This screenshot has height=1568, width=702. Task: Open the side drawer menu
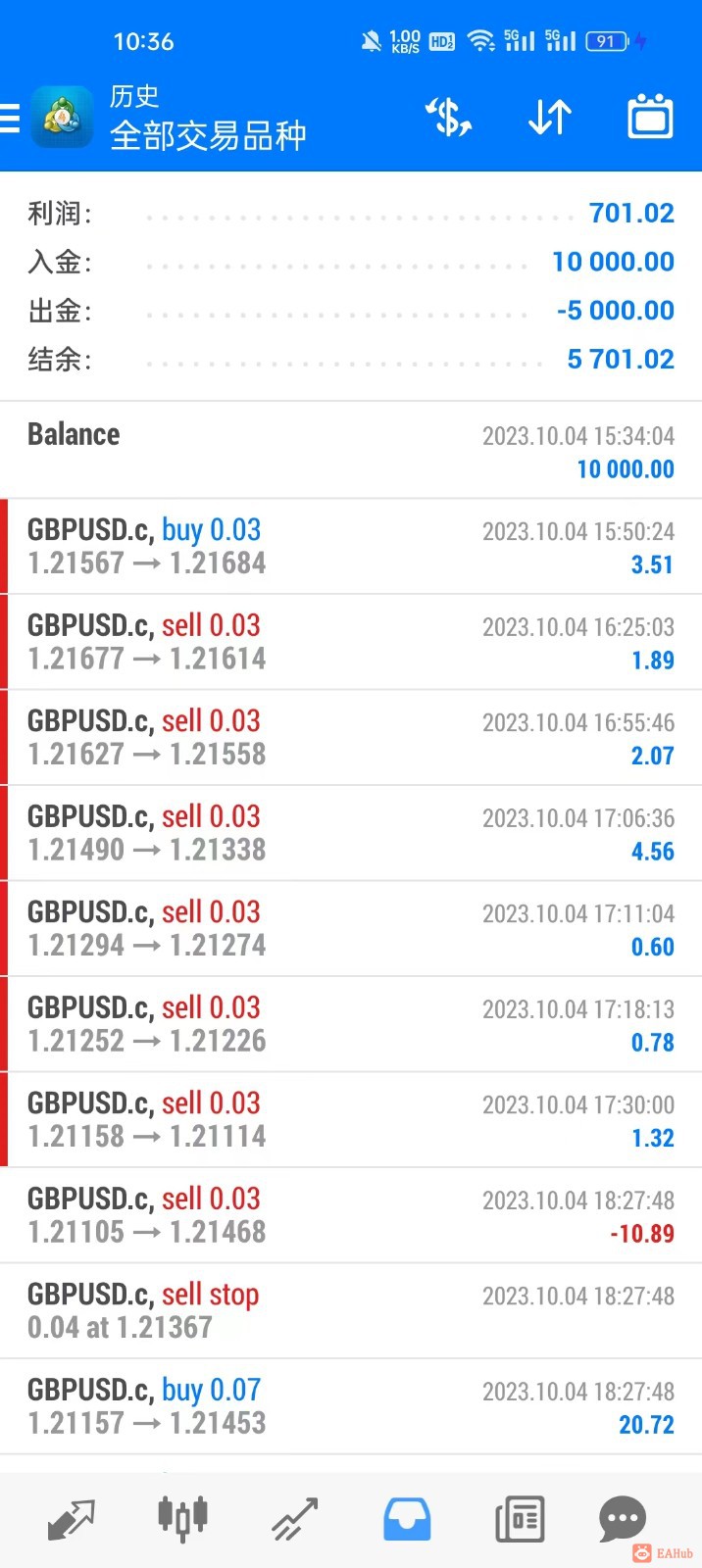(11, 119)
